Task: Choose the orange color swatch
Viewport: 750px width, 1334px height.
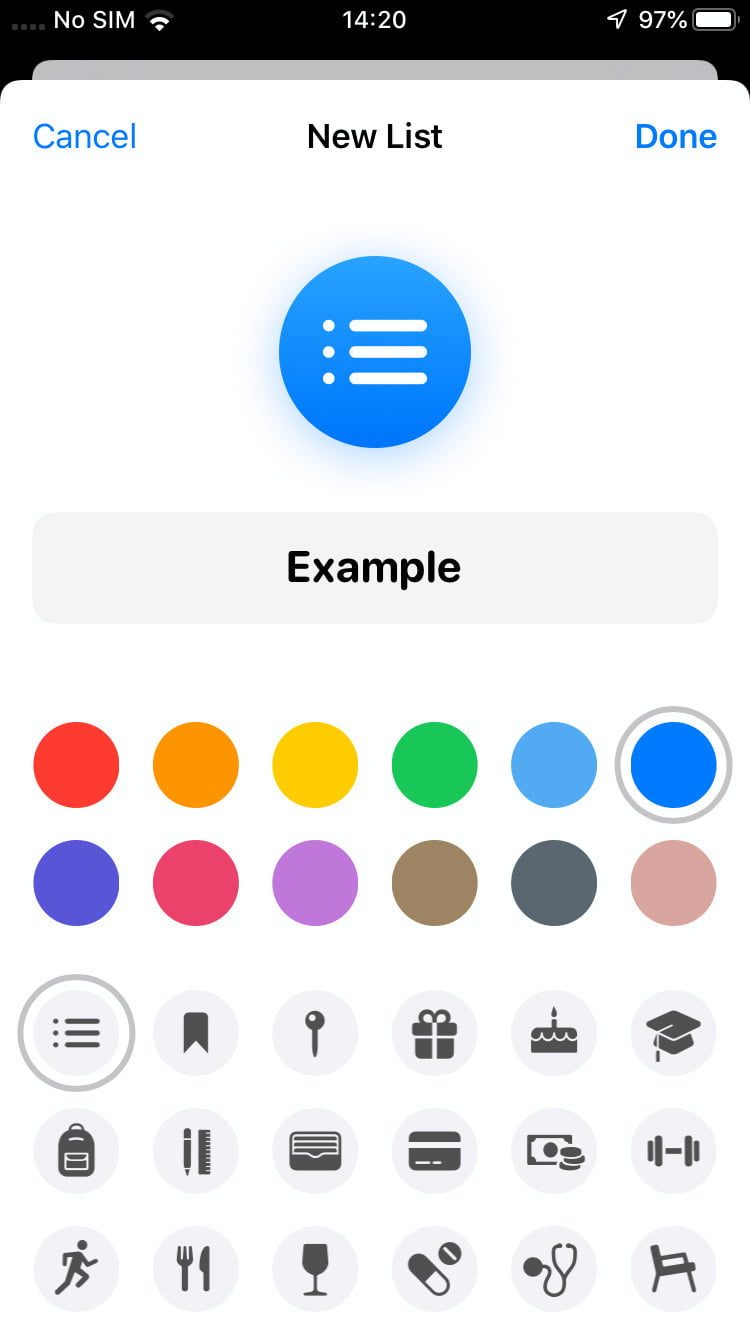Action: [196, 765]
